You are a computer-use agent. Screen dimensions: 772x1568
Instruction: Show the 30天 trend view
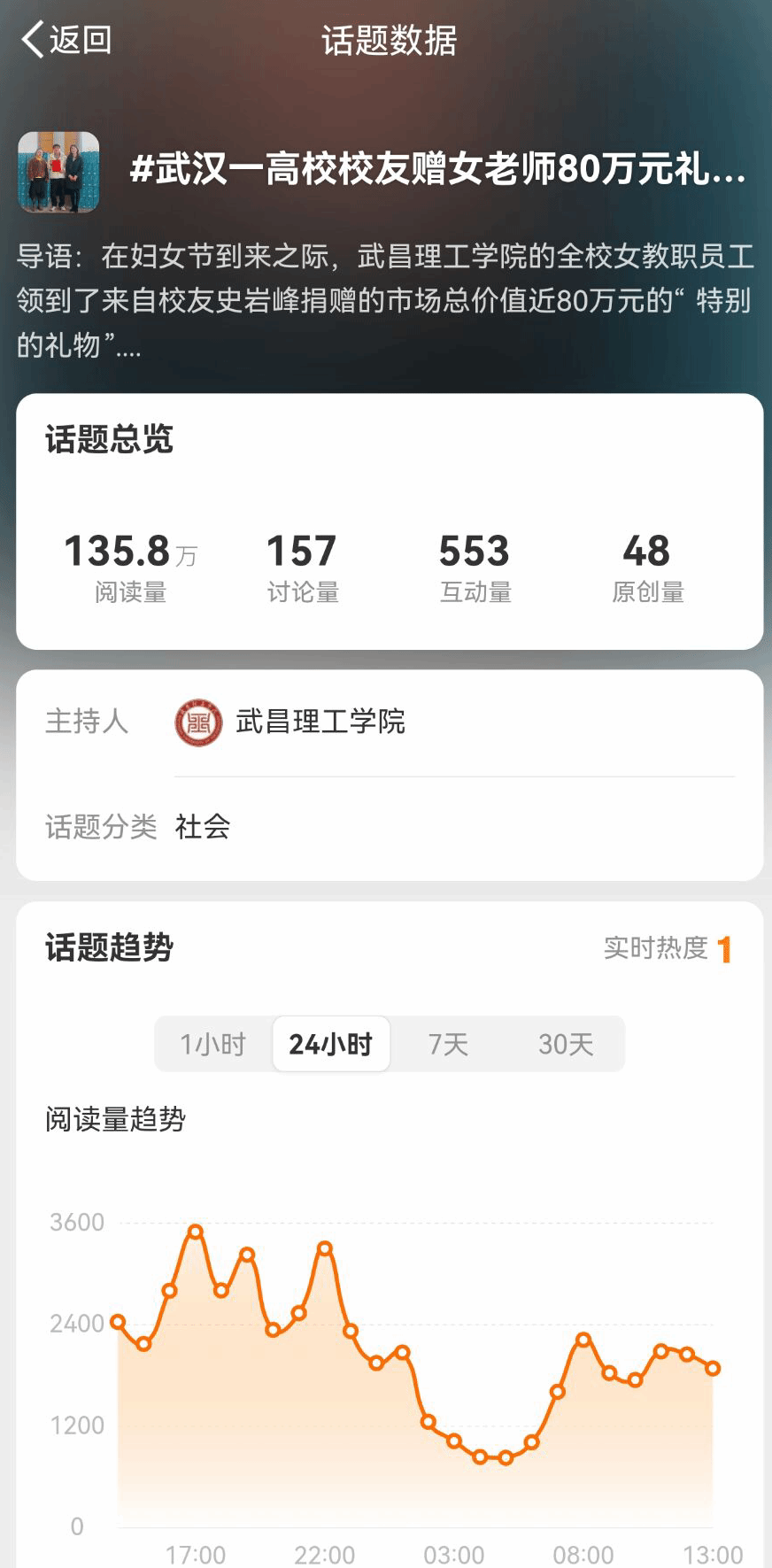pos(566,1044)
